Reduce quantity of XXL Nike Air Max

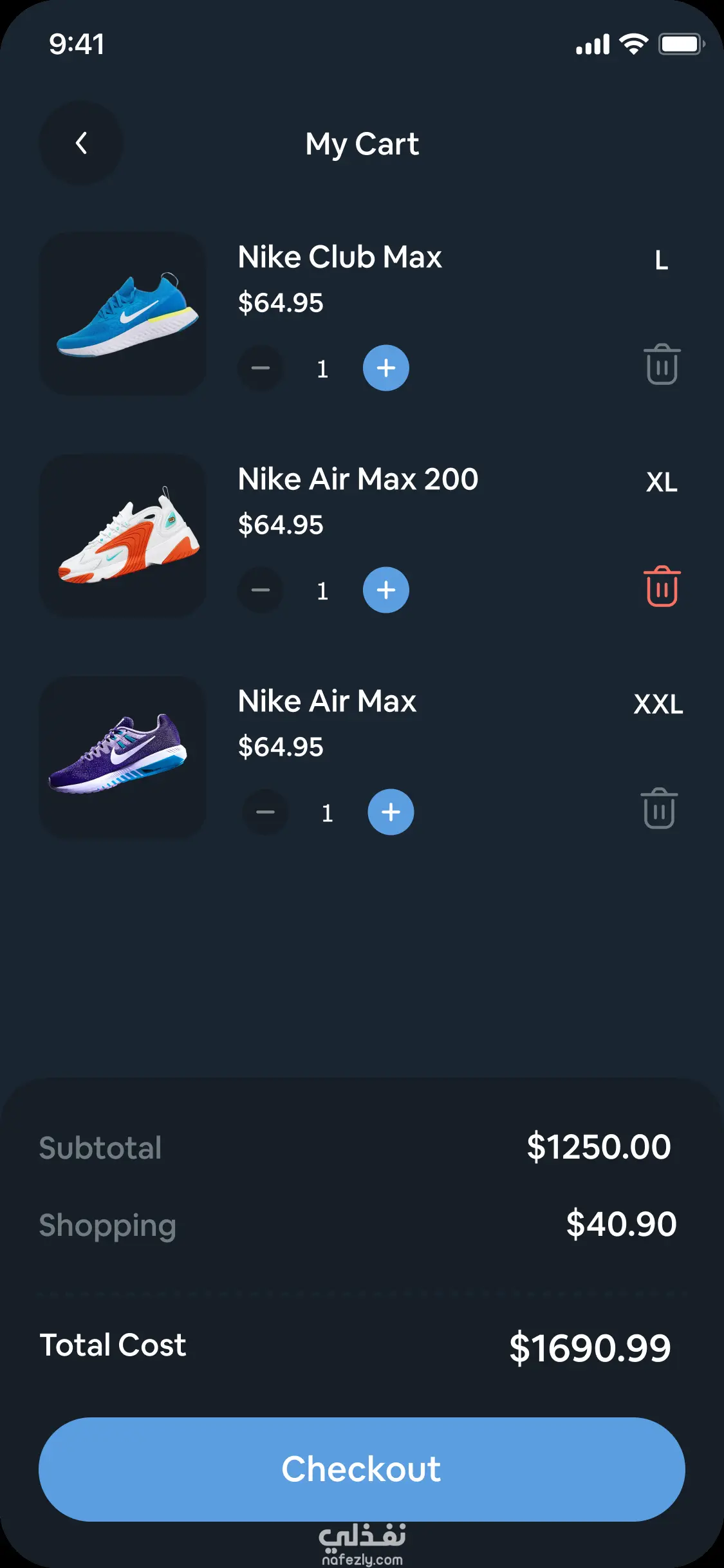pos(265,812)
